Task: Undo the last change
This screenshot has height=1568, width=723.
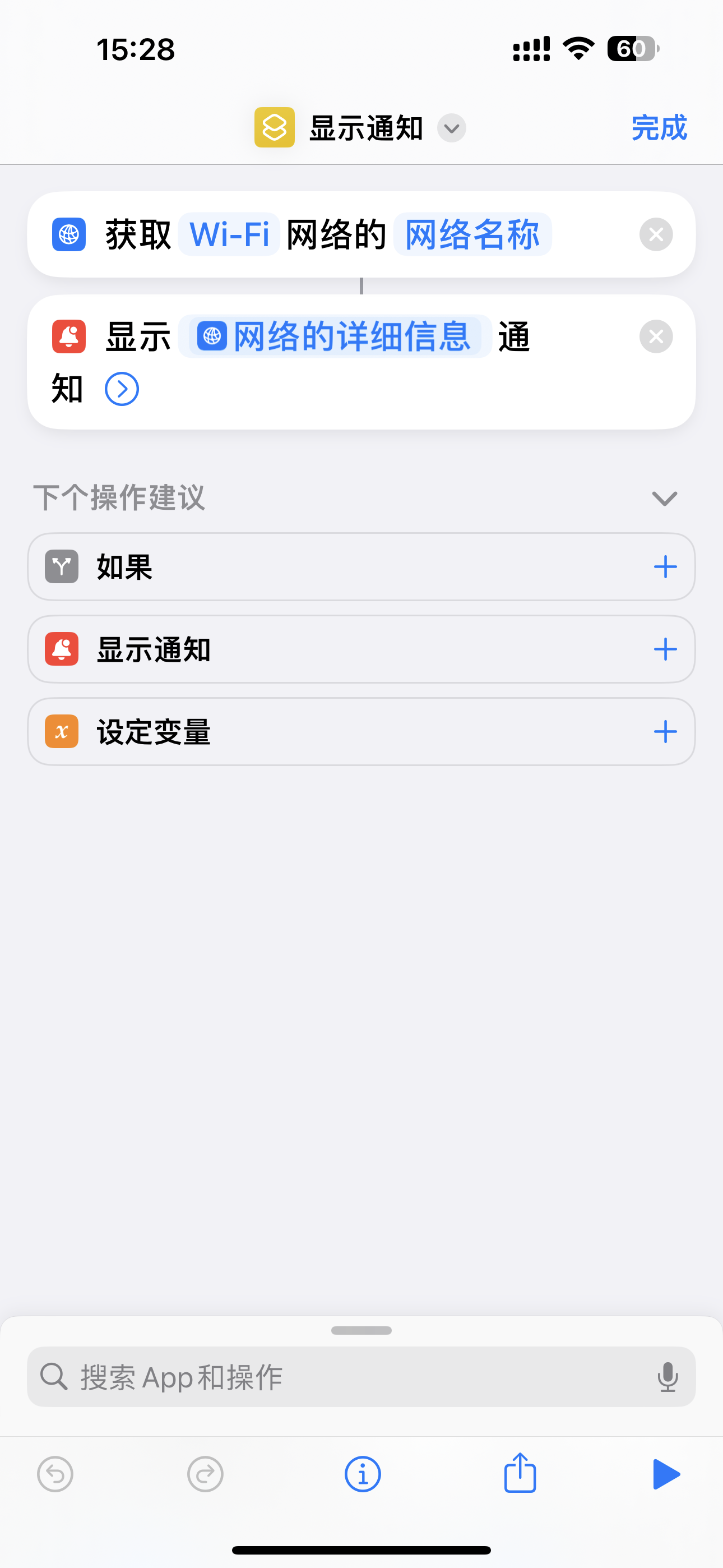Action: coord(55,1474)
